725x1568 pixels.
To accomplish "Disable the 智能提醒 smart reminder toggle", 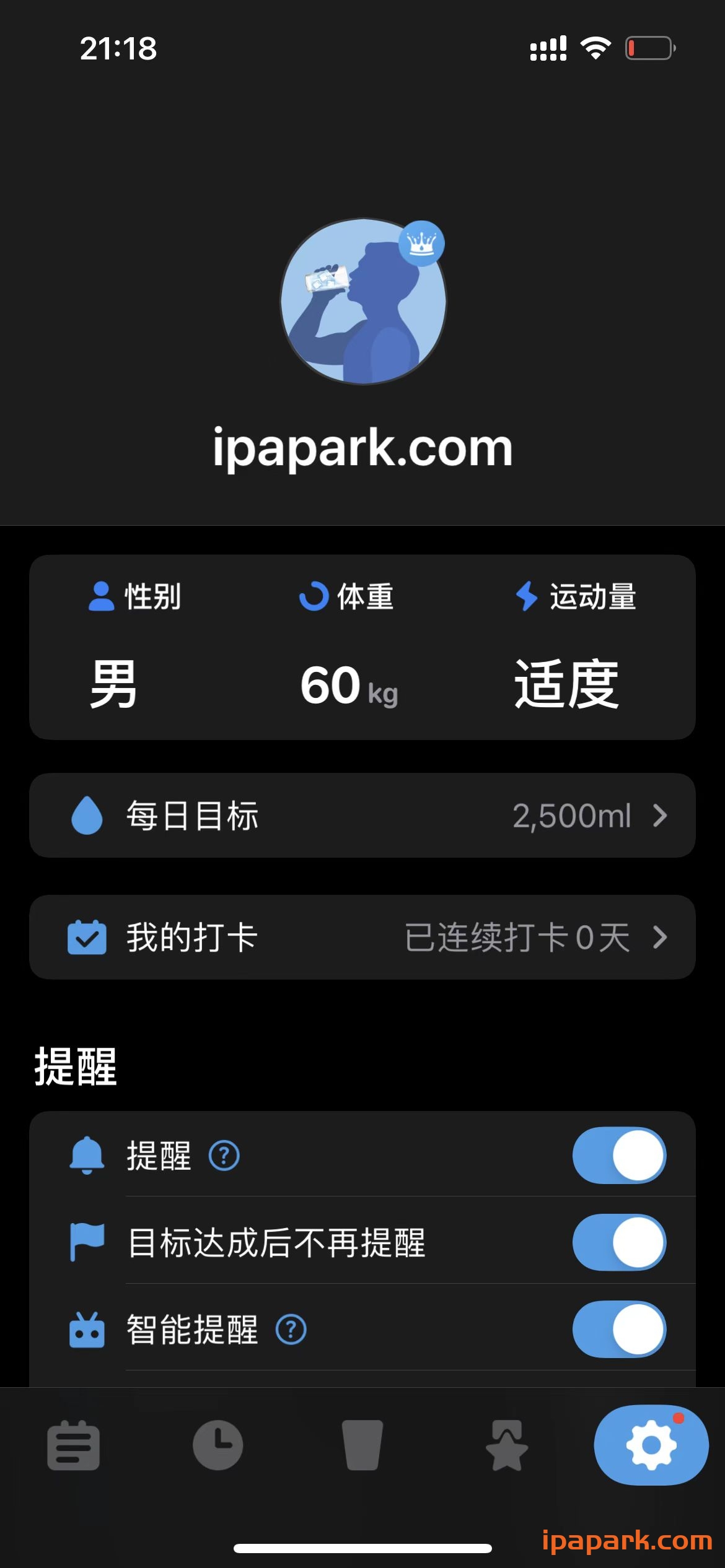I will coord(619,1329).
